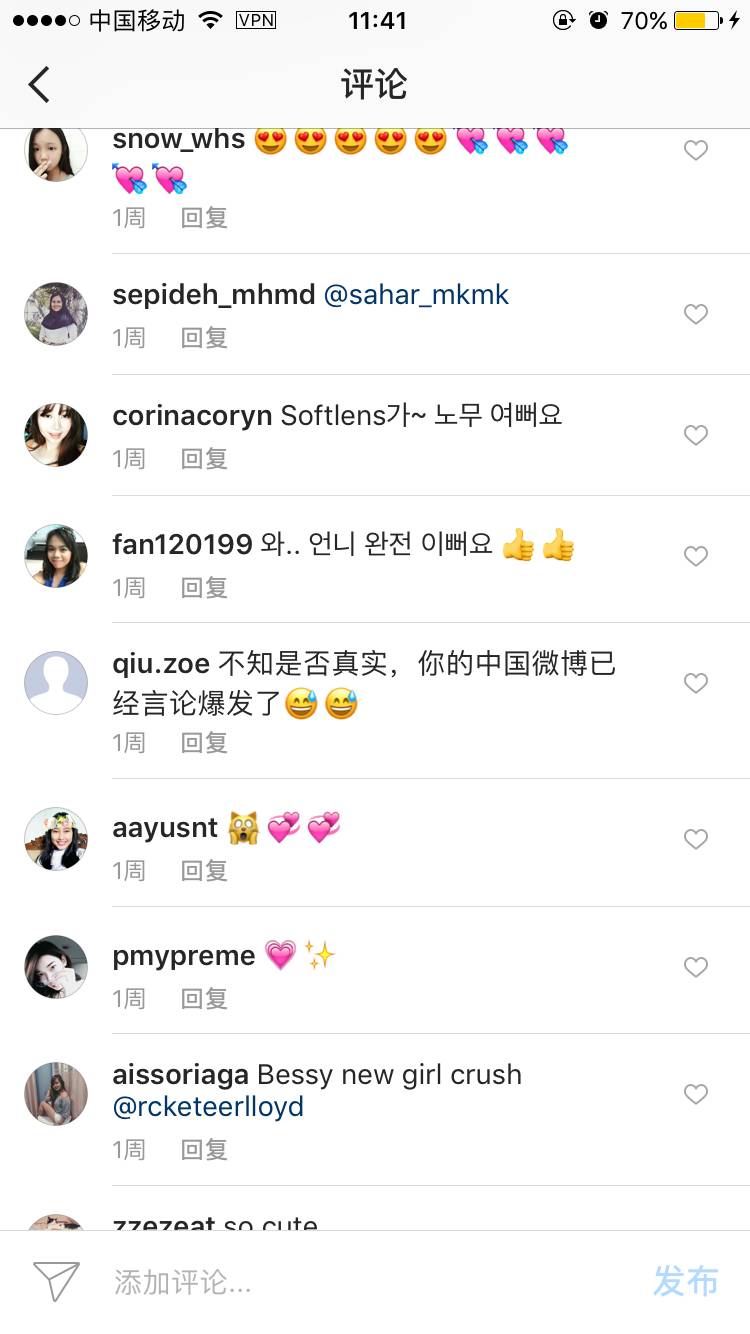Viewport: 750px width, 1334px height.
Task: Like pmypreme's comment
Action: (x=695, y=967)
